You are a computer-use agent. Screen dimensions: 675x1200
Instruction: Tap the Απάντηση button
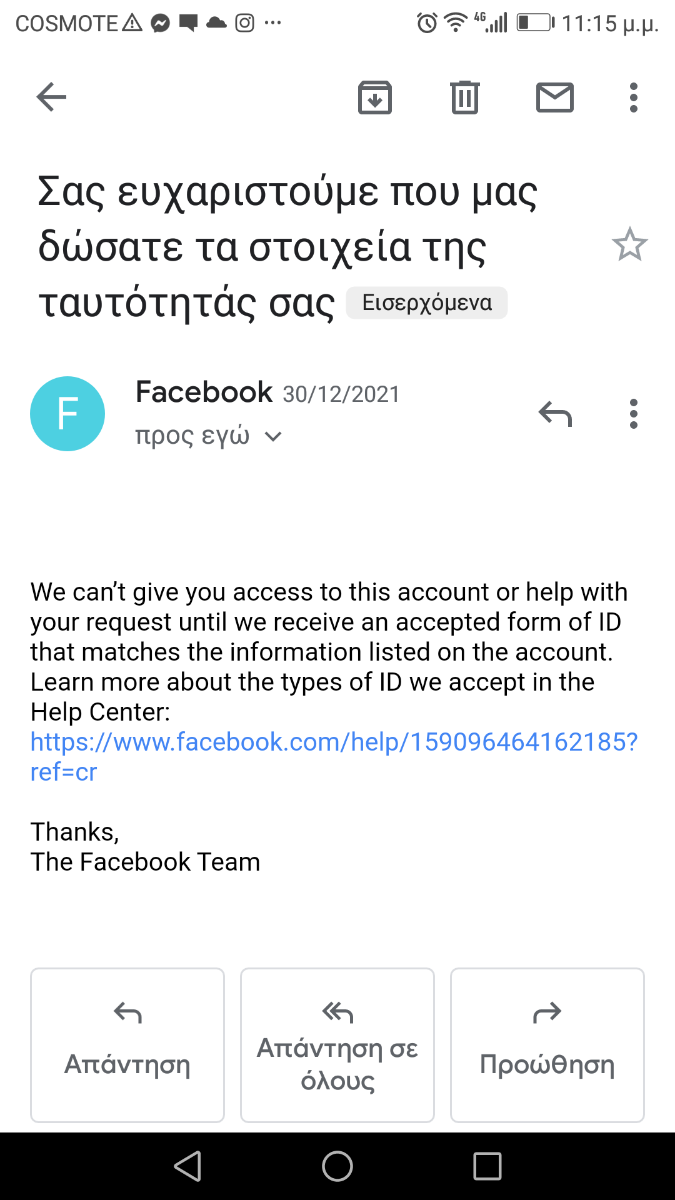[128, 1045]
